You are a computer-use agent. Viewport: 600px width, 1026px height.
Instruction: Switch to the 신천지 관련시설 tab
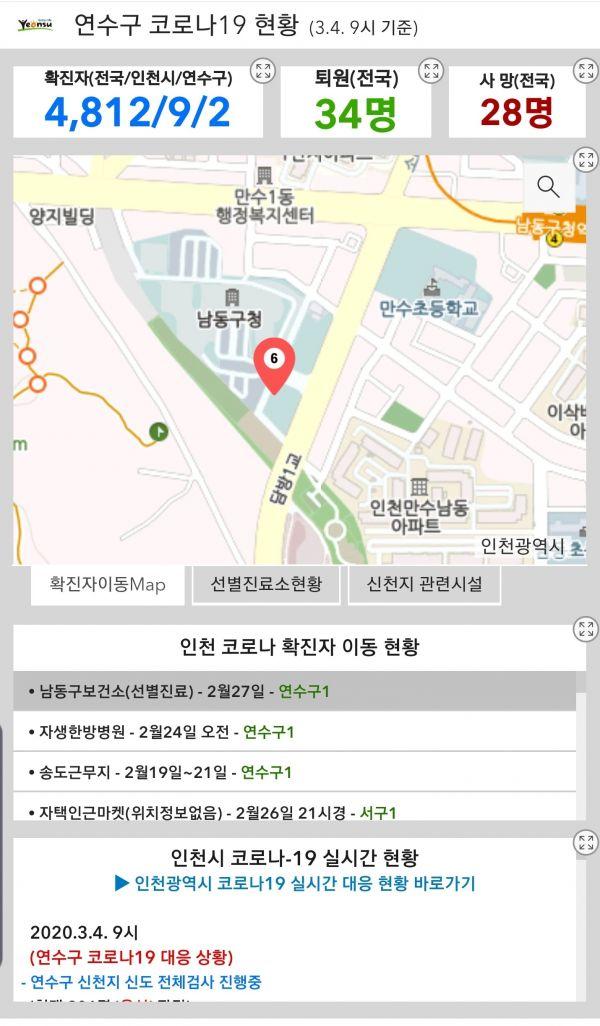coord(424,585)
